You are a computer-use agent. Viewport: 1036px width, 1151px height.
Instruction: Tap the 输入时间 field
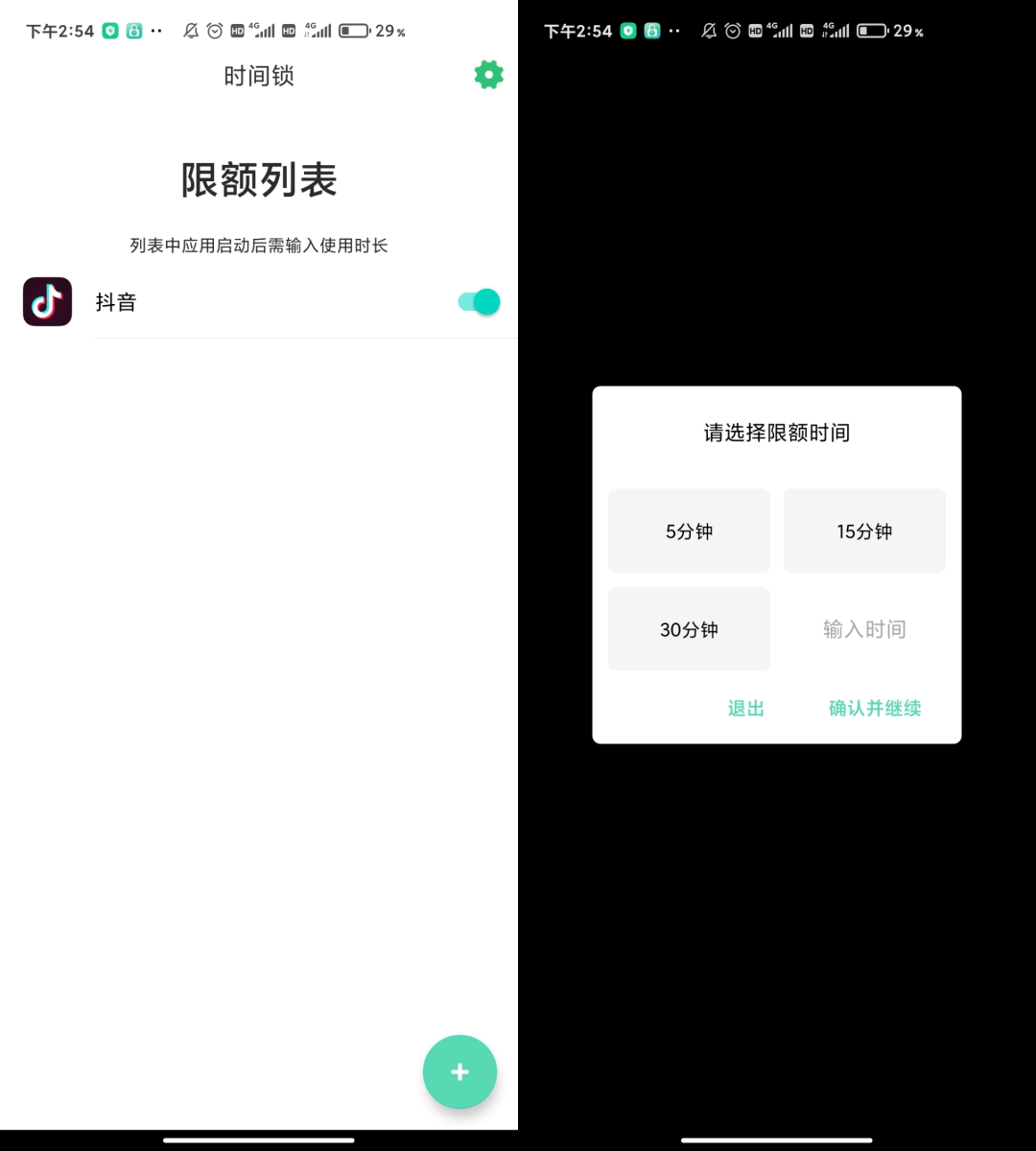(x=864, y=629)
